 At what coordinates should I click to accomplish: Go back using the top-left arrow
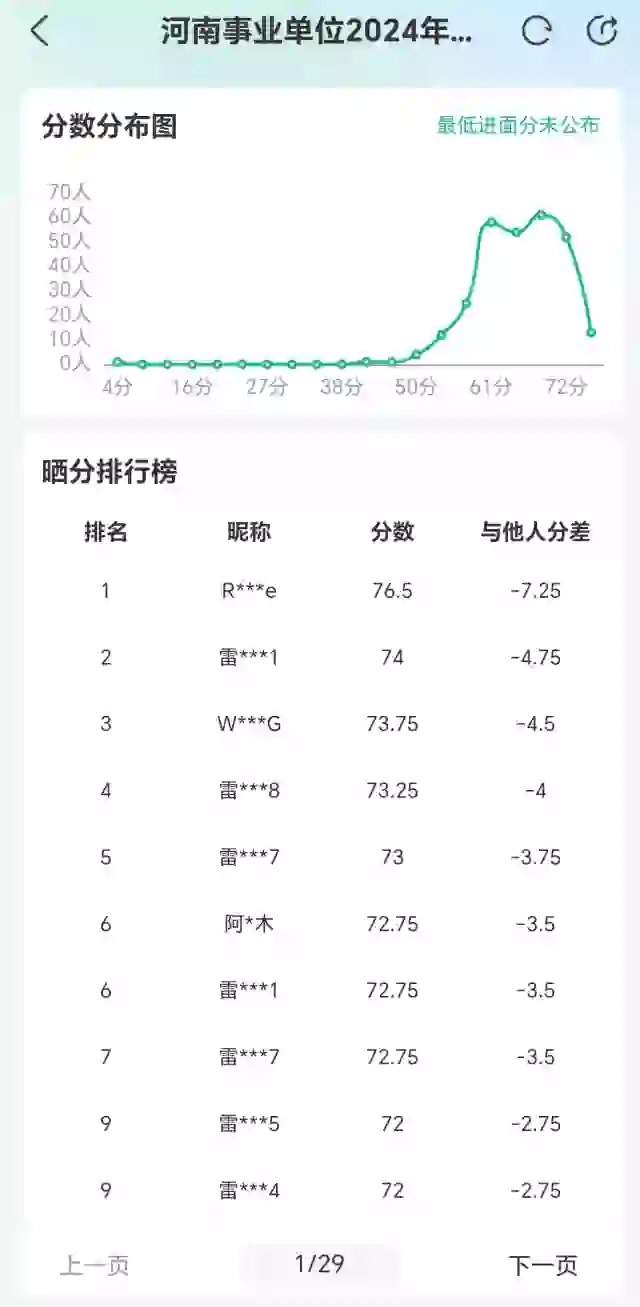pos(39,31)
